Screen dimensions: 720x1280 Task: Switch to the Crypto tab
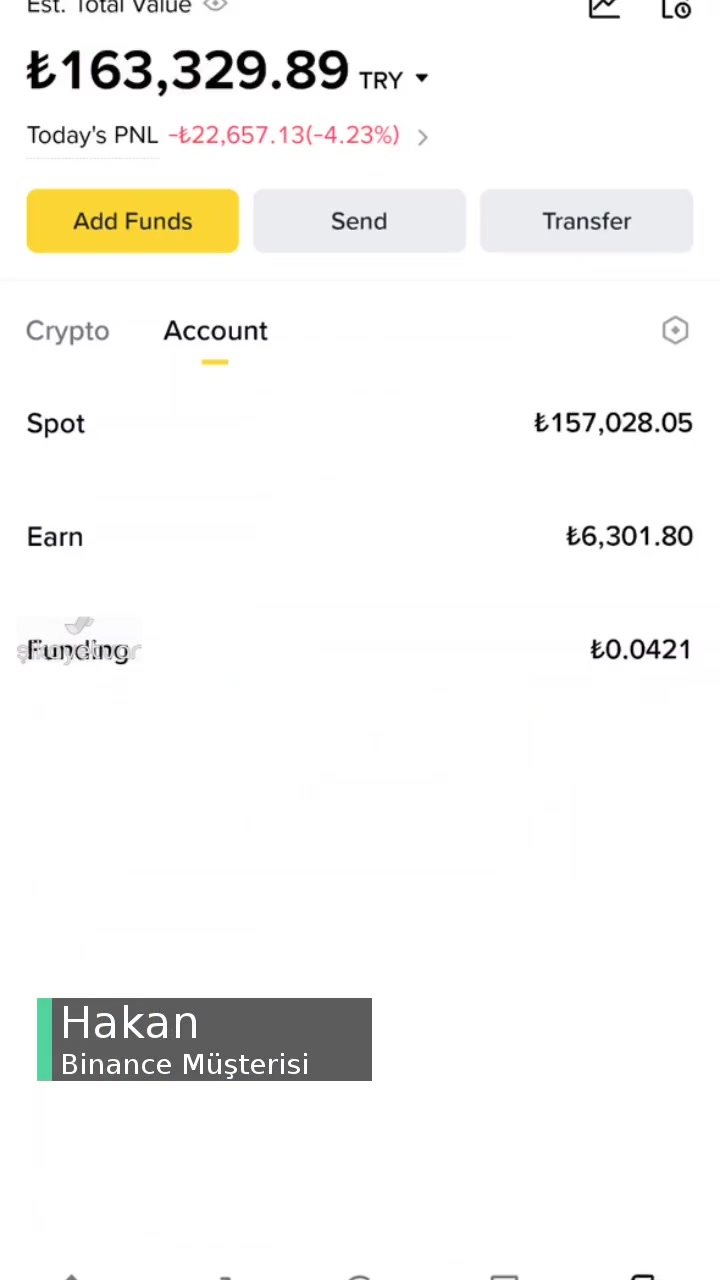tap(67, 330)
